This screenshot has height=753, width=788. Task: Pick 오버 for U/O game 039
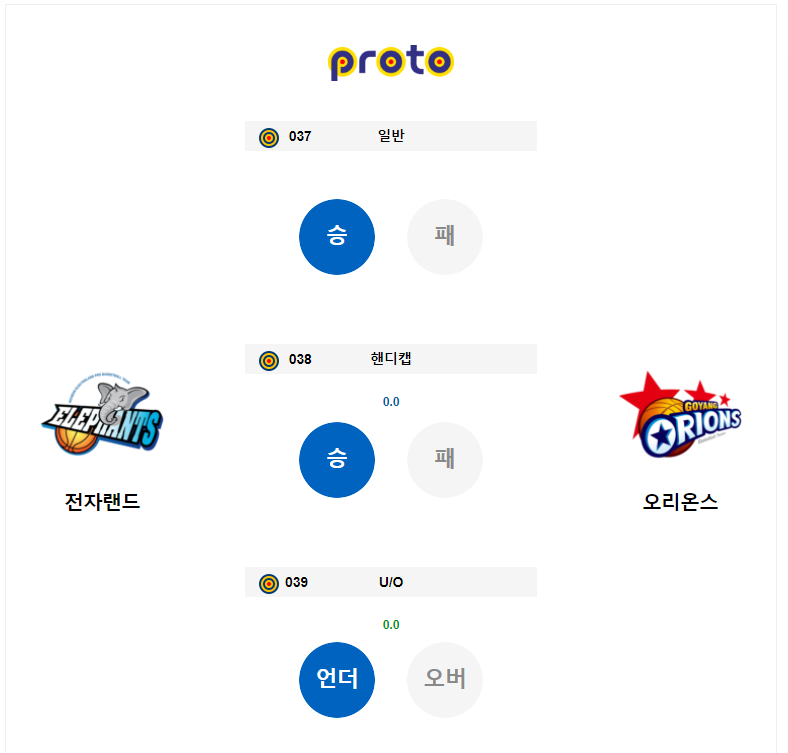point(445,680)
